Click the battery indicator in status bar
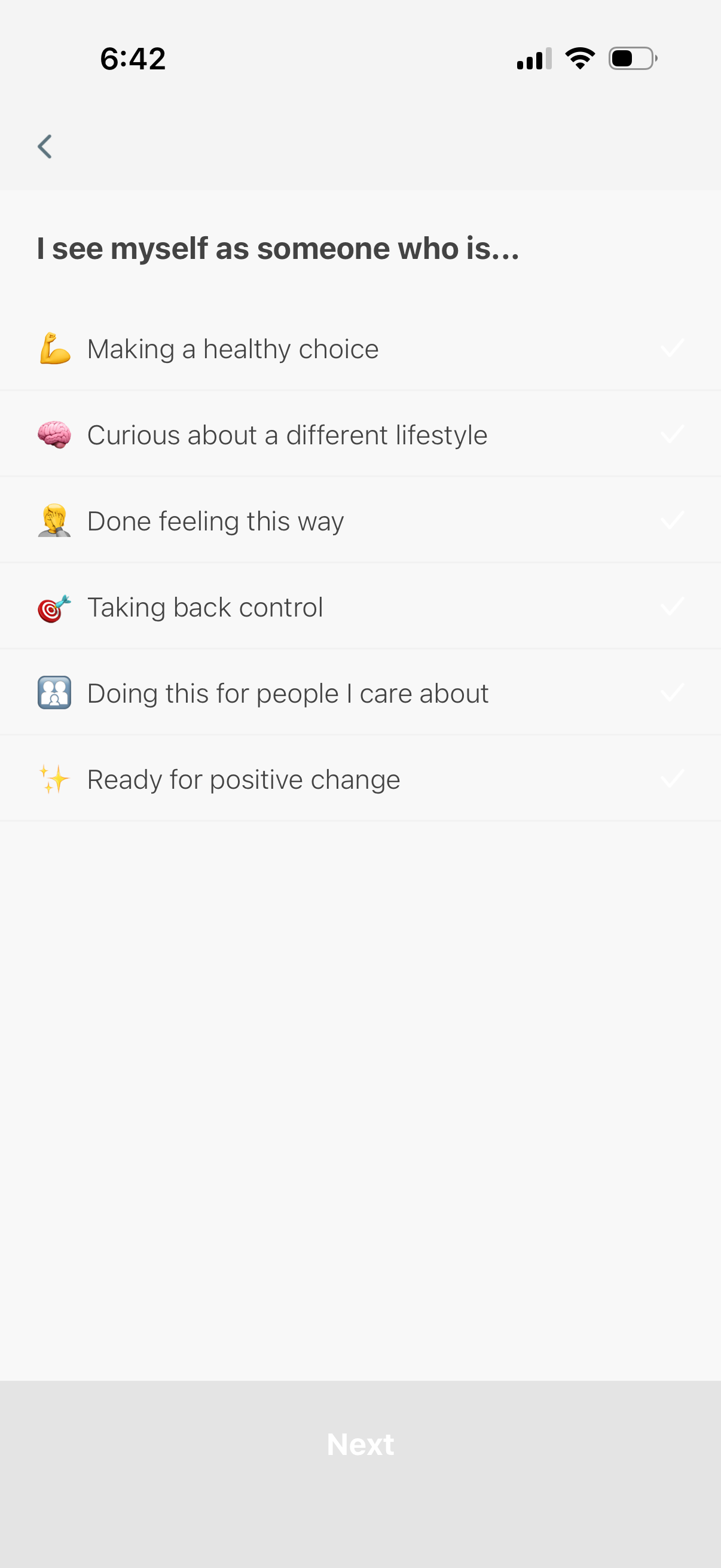 coord(630,58)
